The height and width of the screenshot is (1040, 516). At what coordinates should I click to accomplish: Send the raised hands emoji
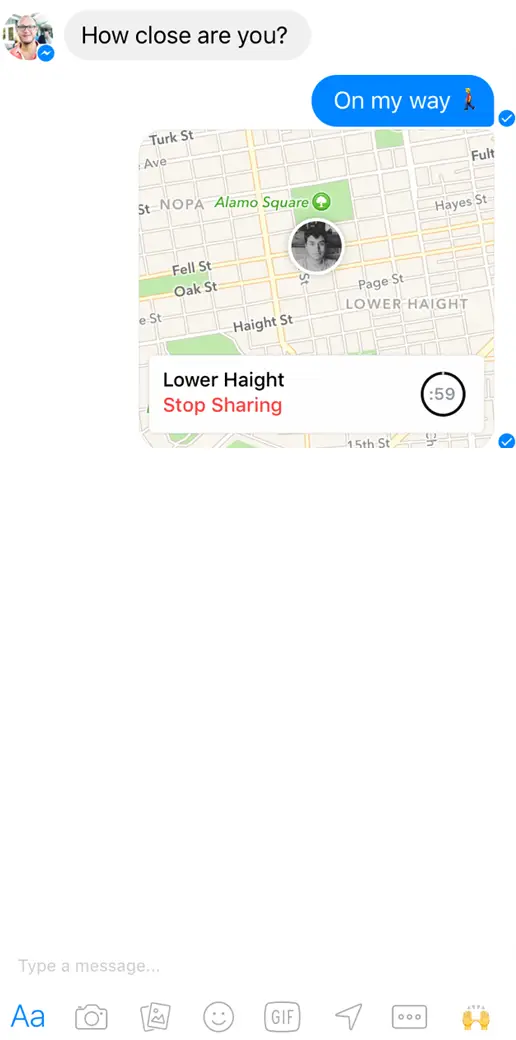pyautogui.click(x=476, y=1017)
